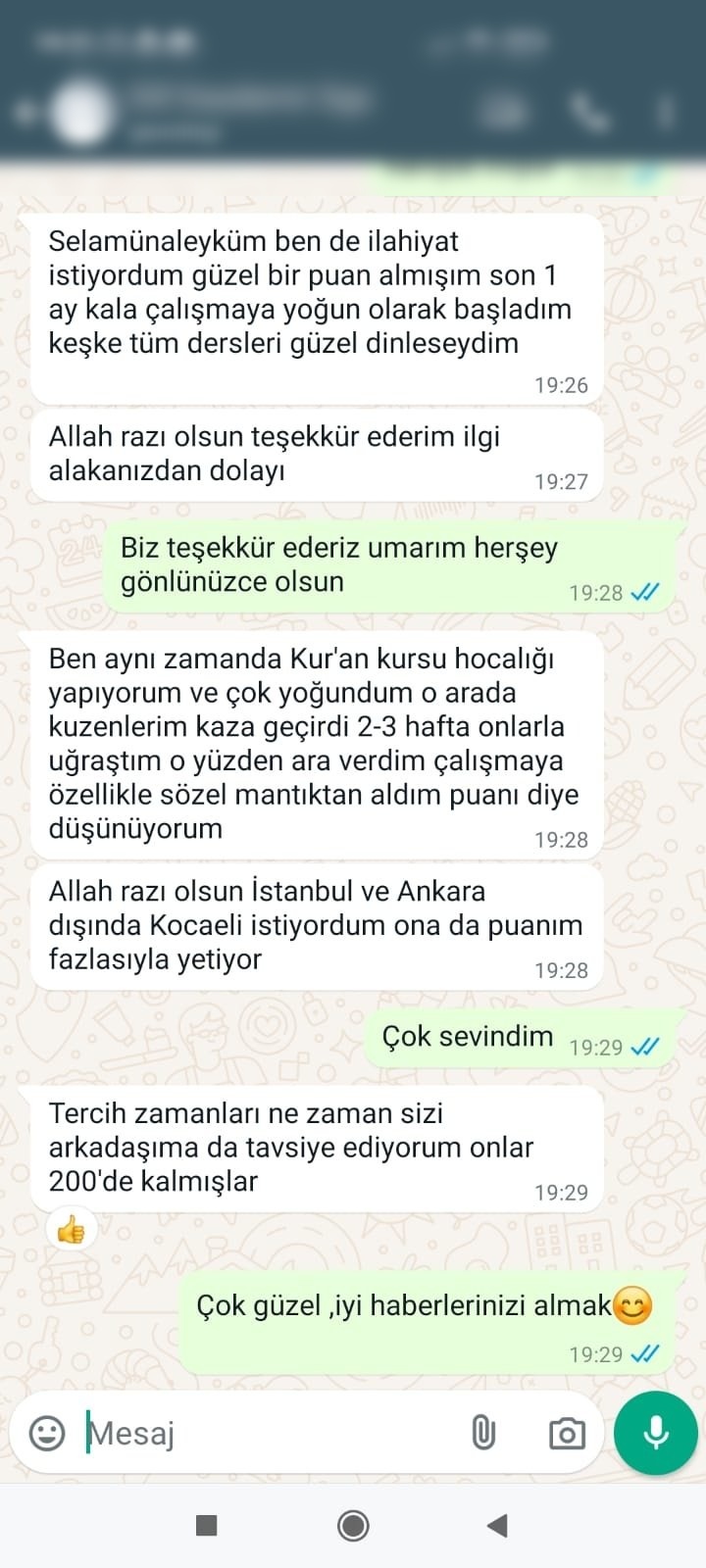Screen dimensions: 706x1568
Task: Open the camera from the message bar
Action: pos(567,1434)
